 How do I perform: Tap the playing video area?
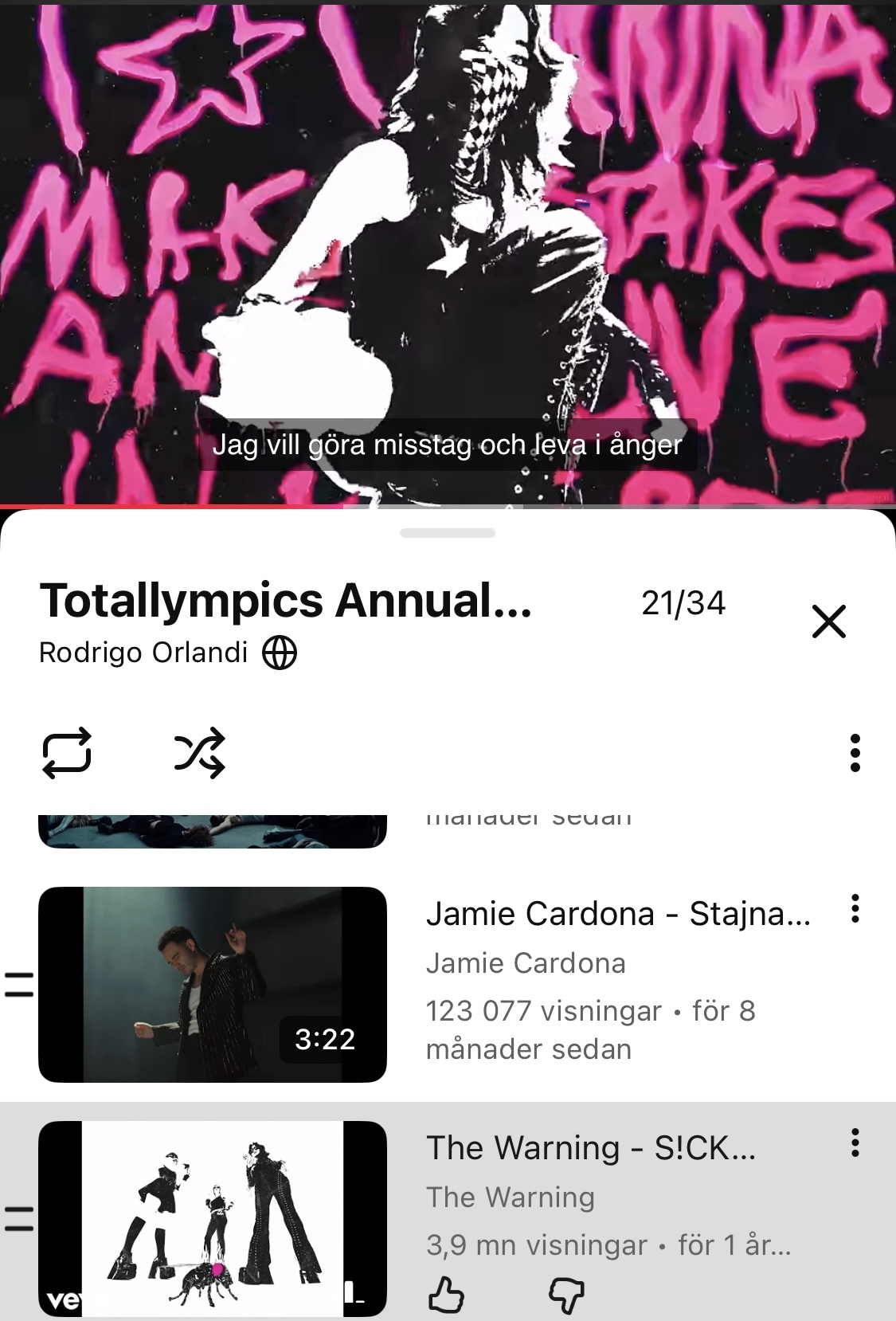click(448, 239)
